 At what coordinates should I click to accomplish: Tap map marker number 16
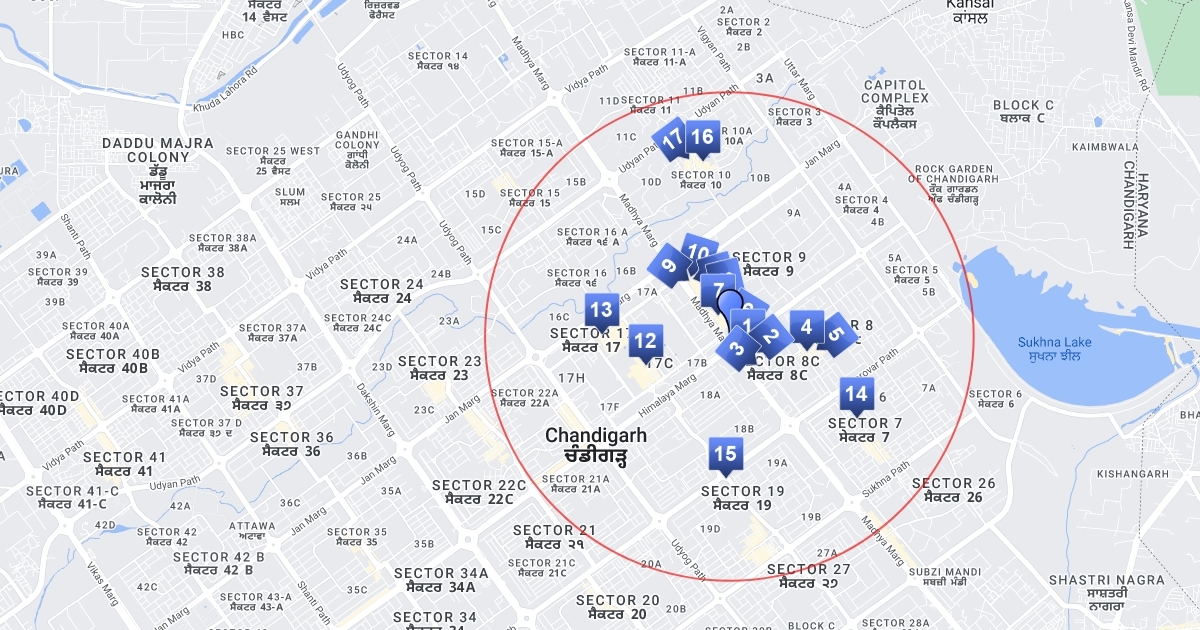pyautogui.click(x=703, y=137)
